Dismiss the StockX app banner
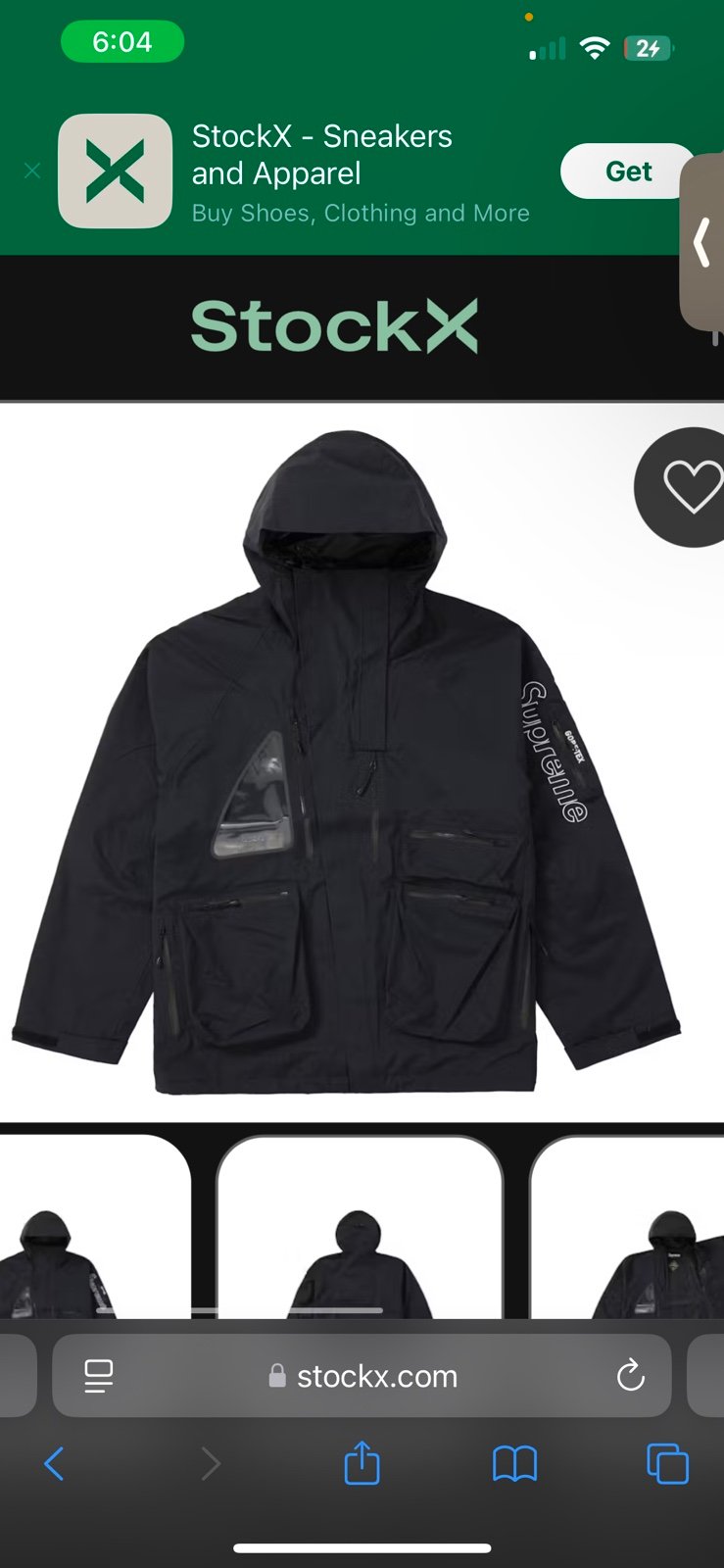This screenshot has width=724, height=1568. coord(32,171)
